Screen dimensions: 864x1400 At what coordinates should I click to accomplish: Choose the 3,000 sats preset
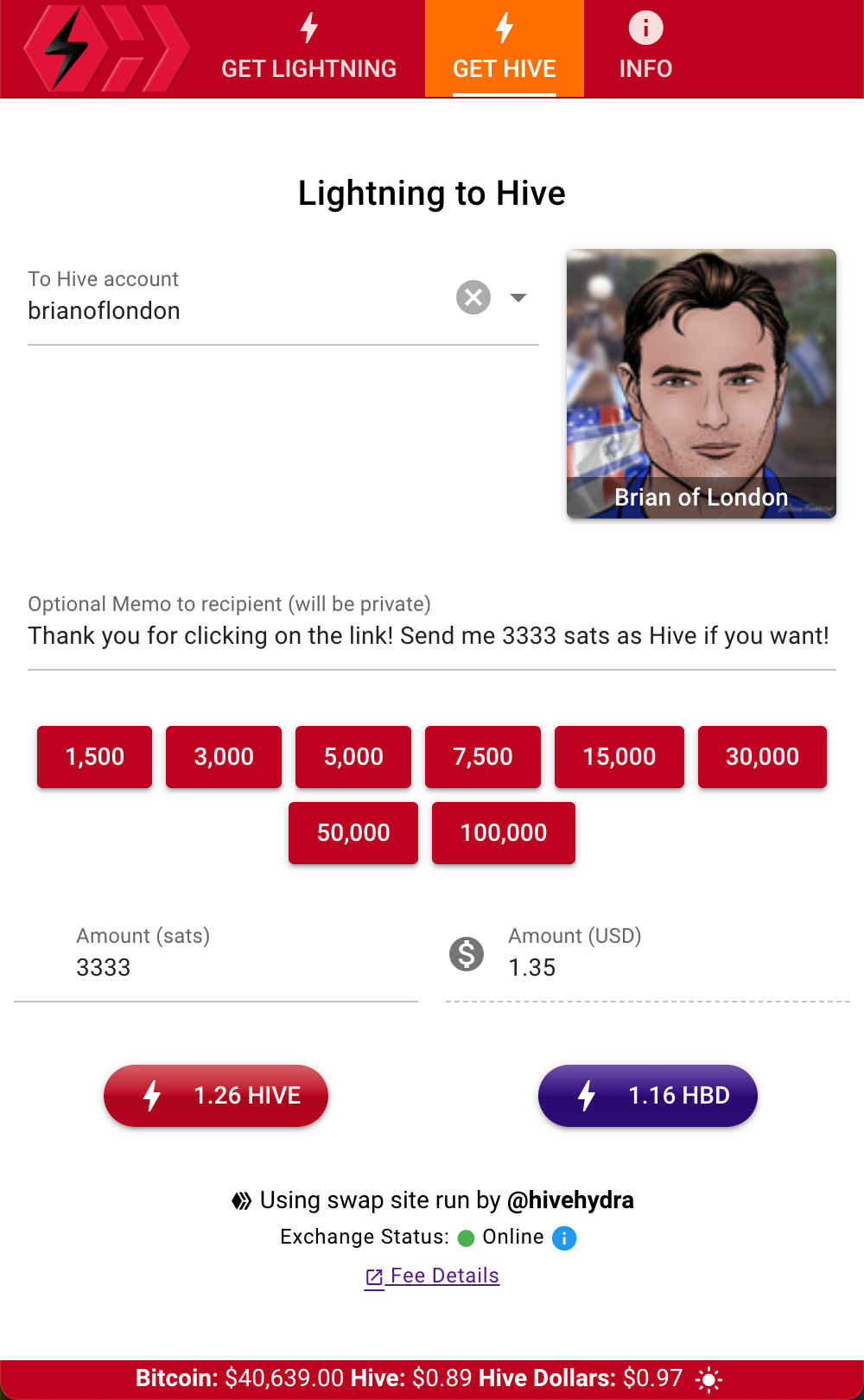coord(224,757)
